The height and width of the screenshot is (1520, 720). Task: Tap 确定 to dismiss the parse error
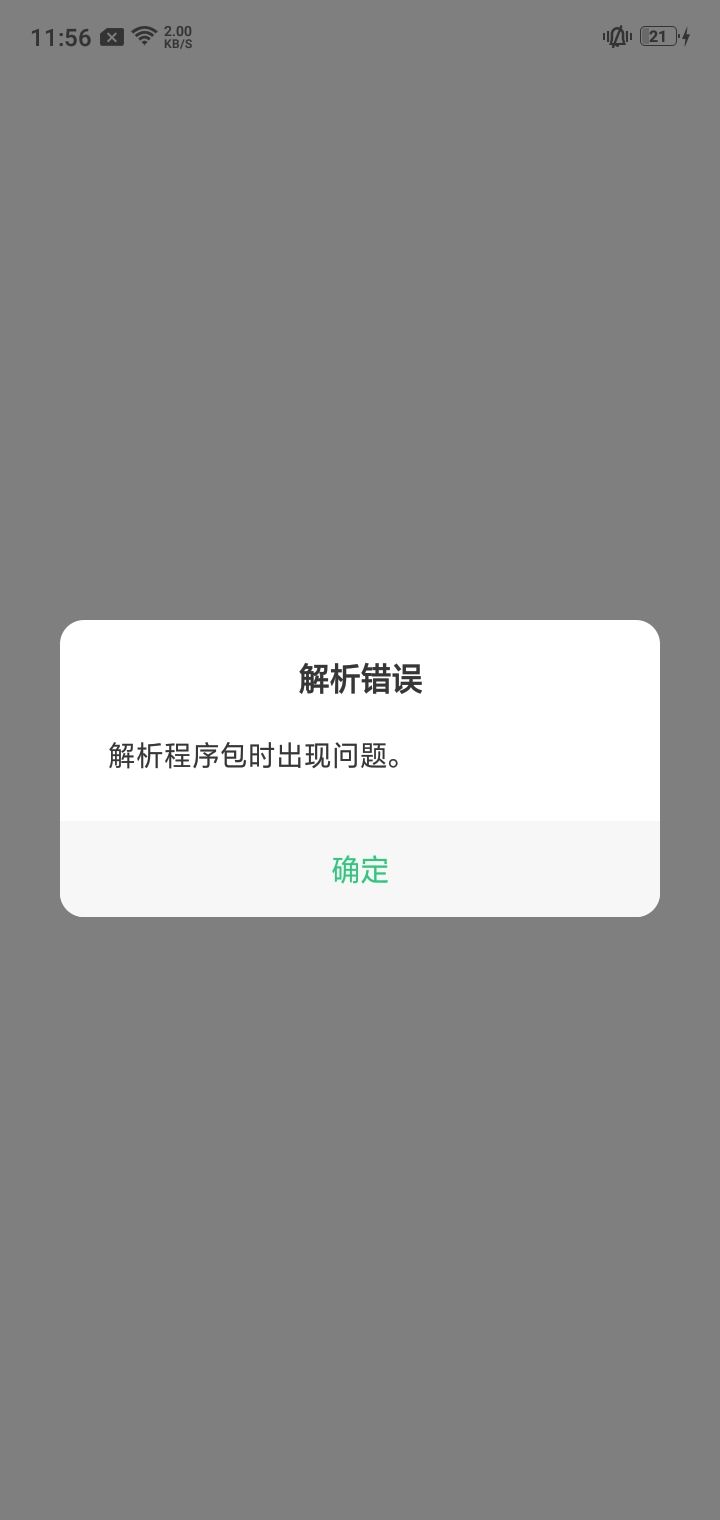coord(359,869)
